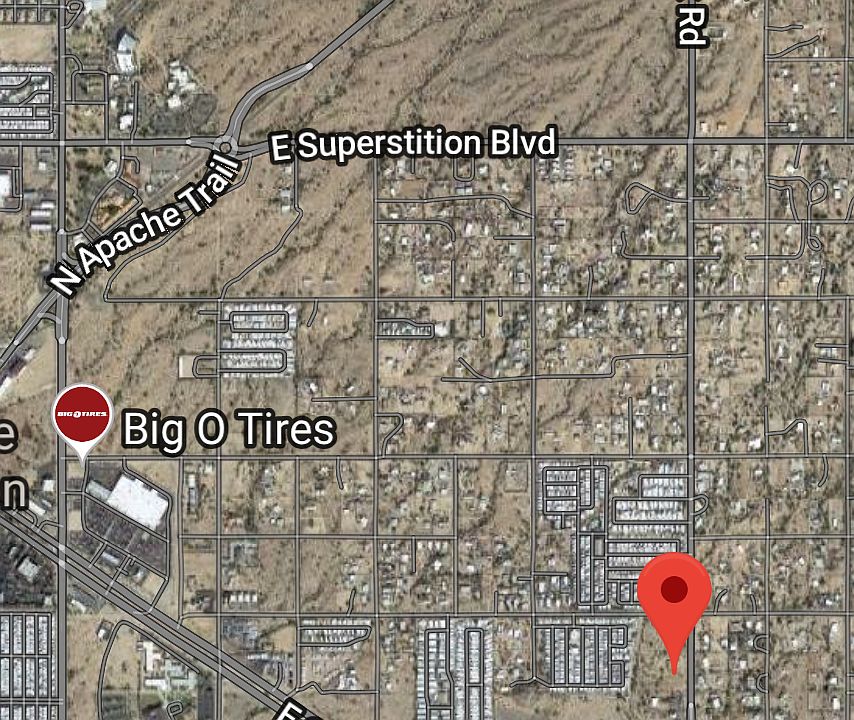Screen dimensions: 854x720
Task: Open the Big O Tires map marker
Action: tap(82, 414)
